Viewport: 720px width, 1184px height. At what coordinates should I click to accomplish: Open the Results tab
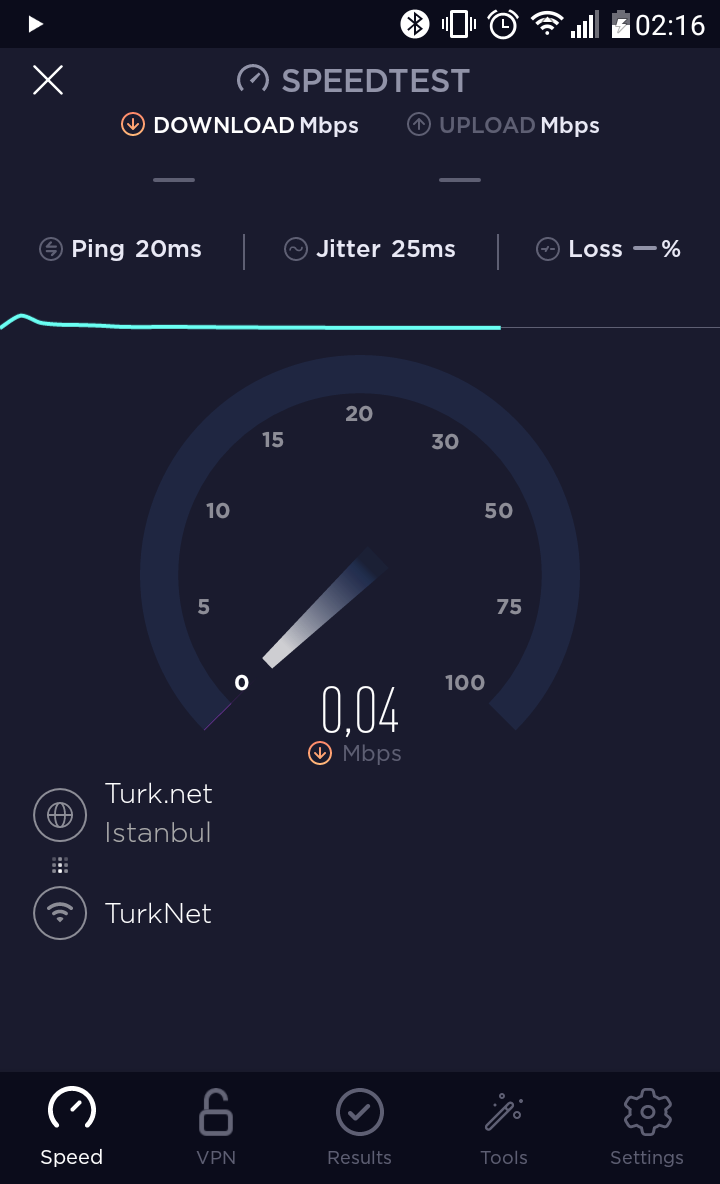click(359, 1127)
